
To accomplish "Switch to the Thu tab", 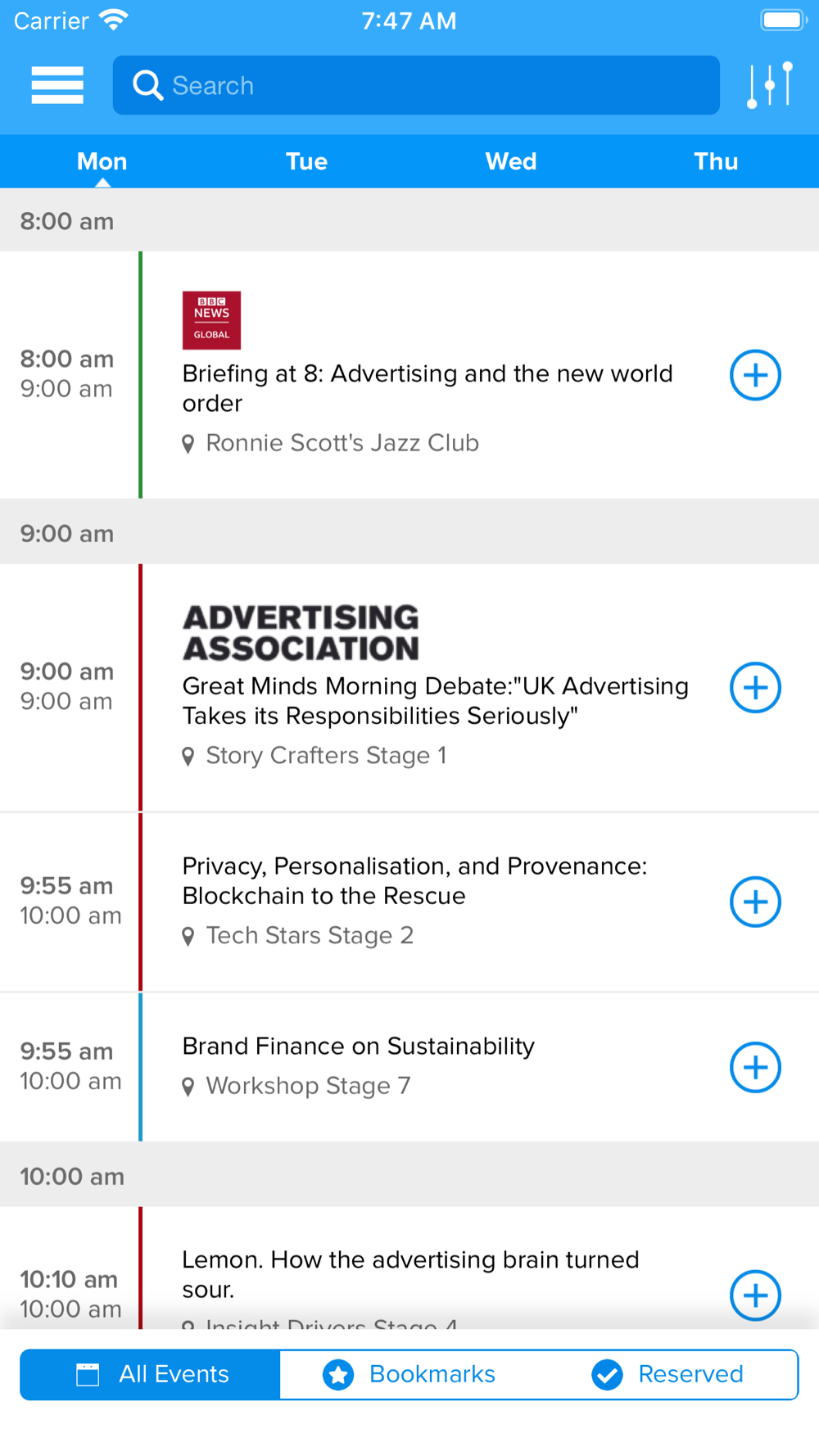I will [716, 161].
